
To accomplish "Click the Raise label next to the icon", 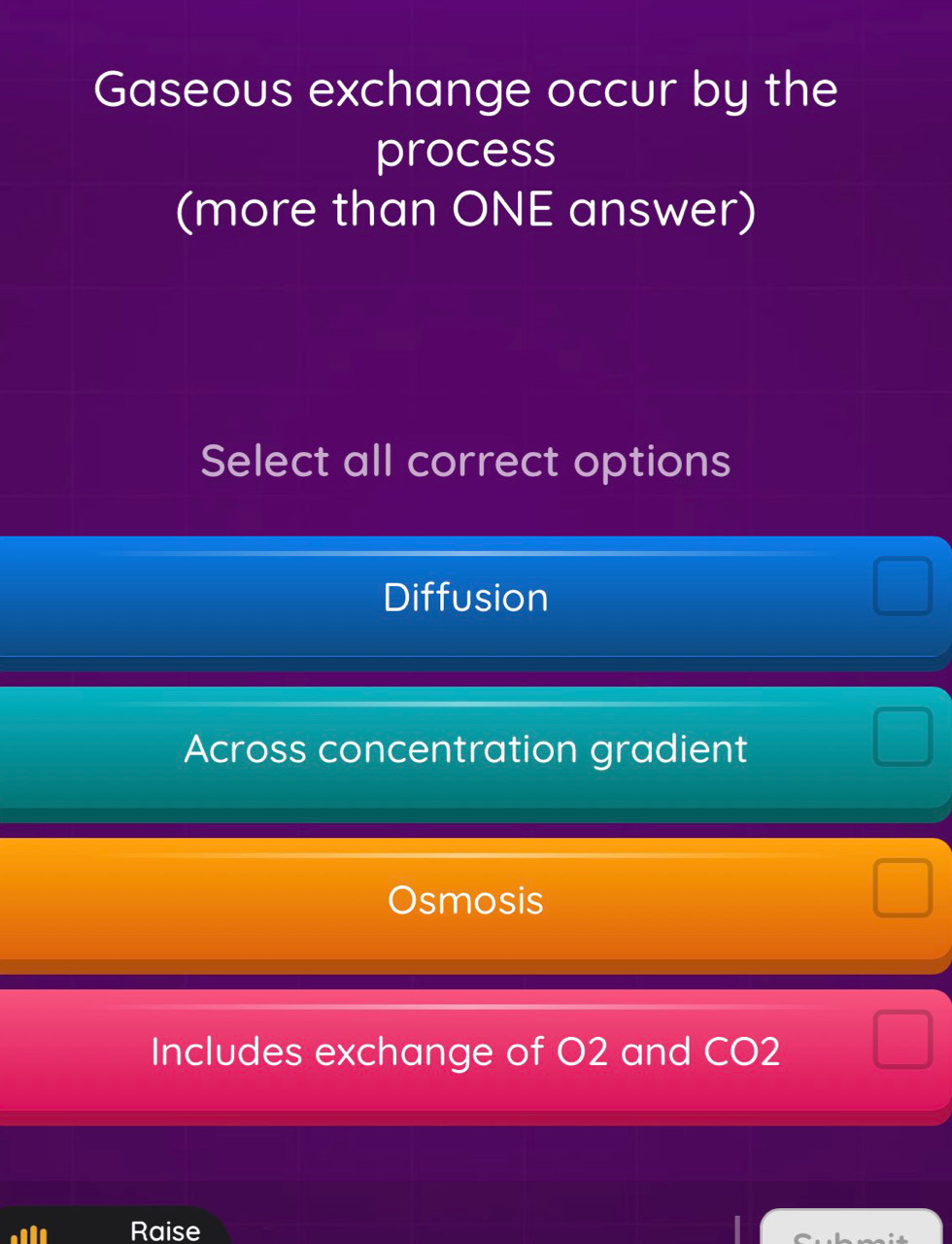I will click(163, 1232).
